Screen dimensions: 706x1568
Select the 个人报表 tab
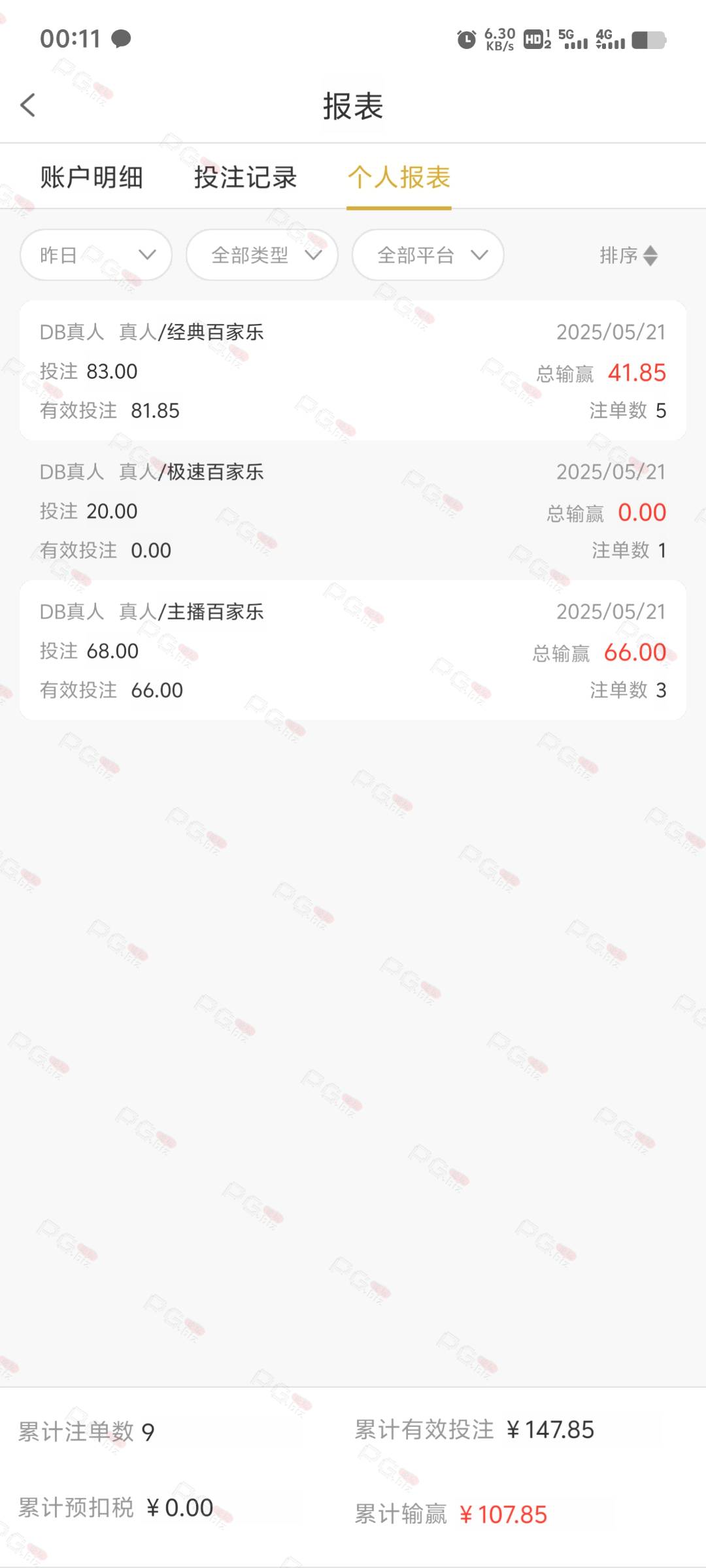[399, 177]
